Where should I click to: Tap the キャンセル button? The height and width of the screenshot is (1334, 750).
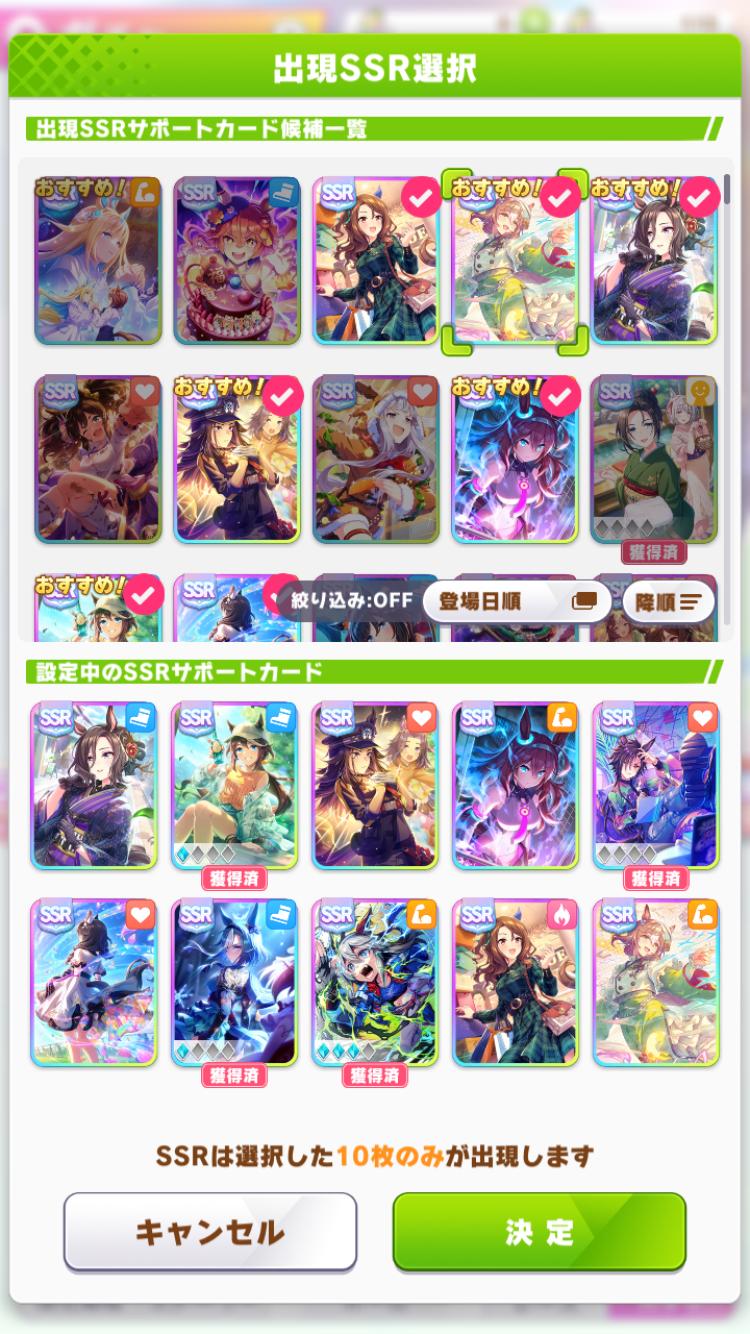pyautogui.click(x=210, y=1231)
